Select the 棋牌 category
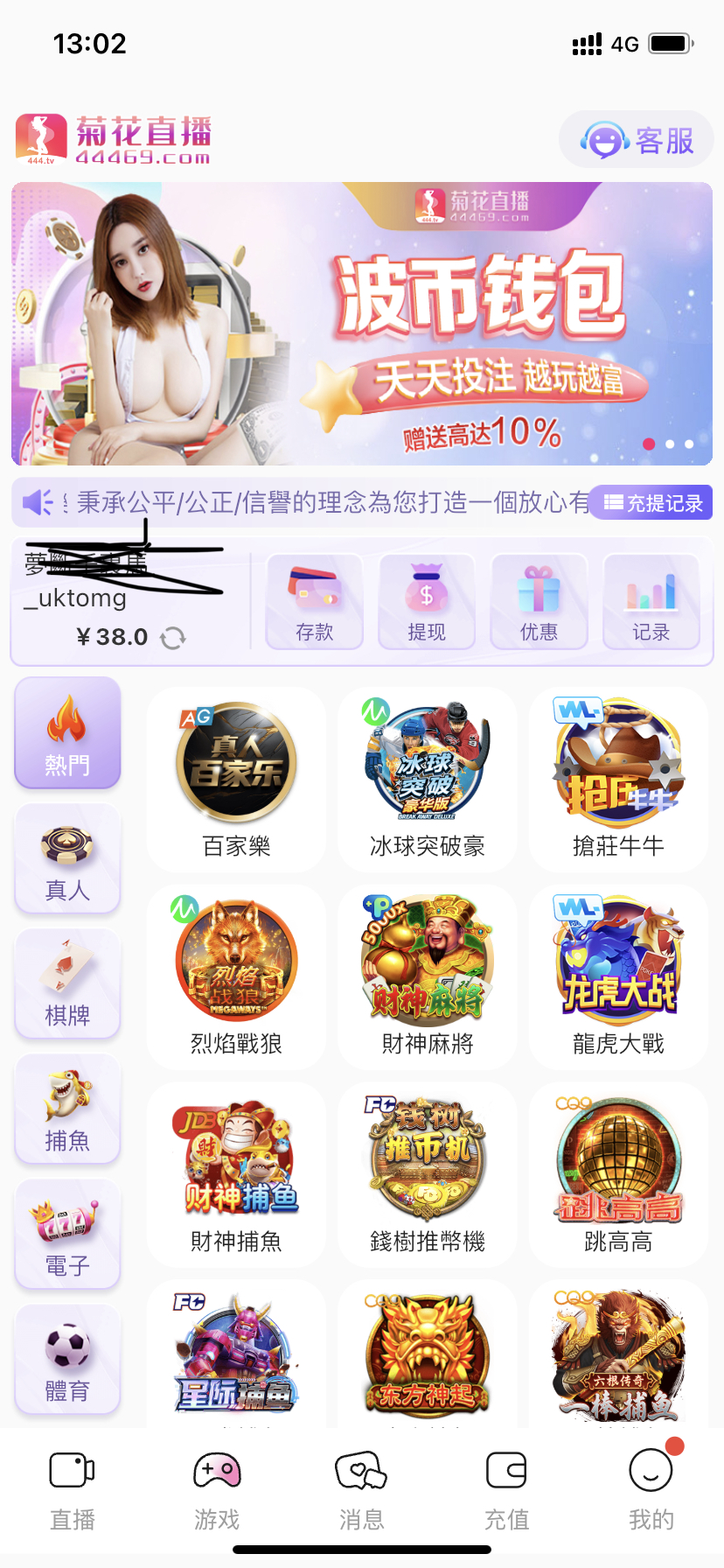 [x=67, y=984]
